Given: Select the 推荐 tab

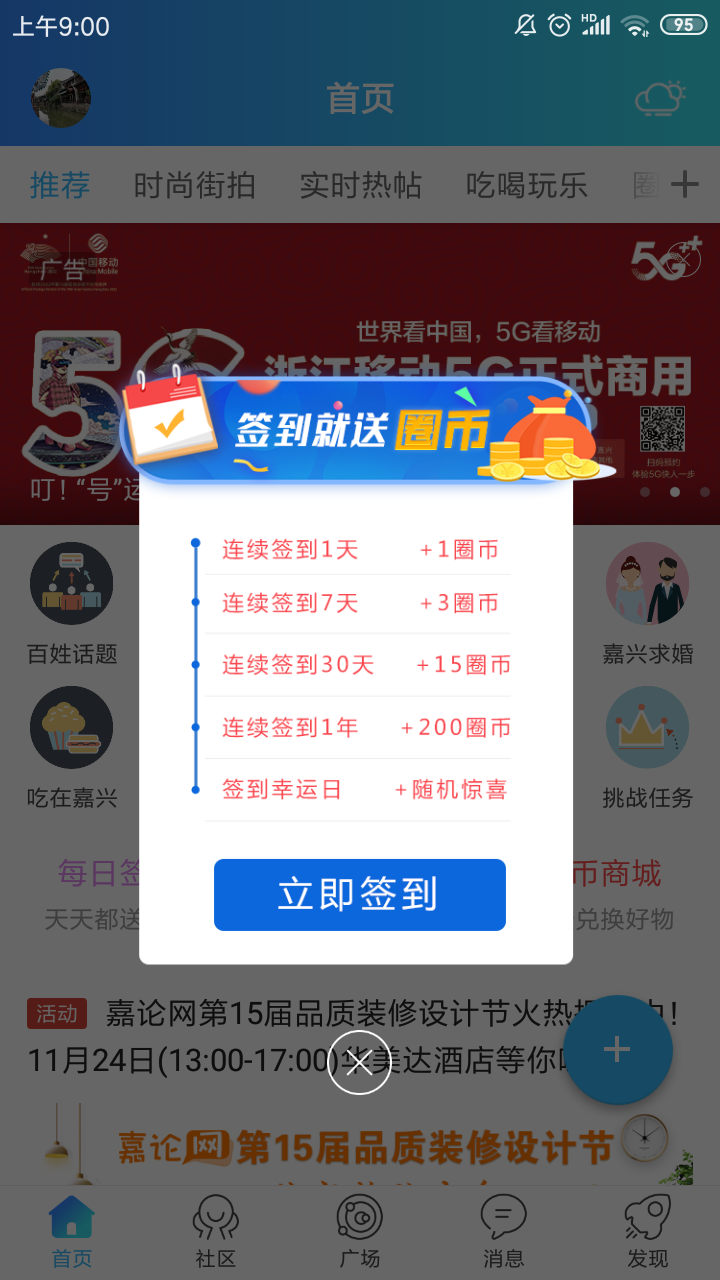Looking at the screenshot, I should pos(60,185).
